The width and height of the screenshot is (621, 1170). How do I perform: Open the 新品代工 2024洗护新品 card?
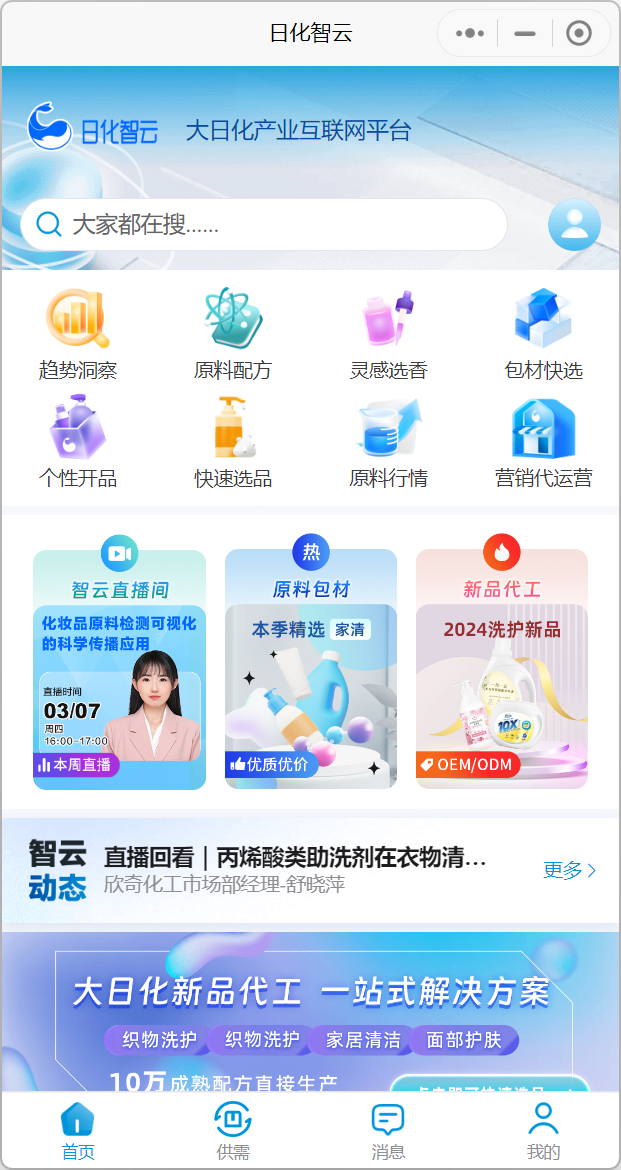[x=502, y=670]
